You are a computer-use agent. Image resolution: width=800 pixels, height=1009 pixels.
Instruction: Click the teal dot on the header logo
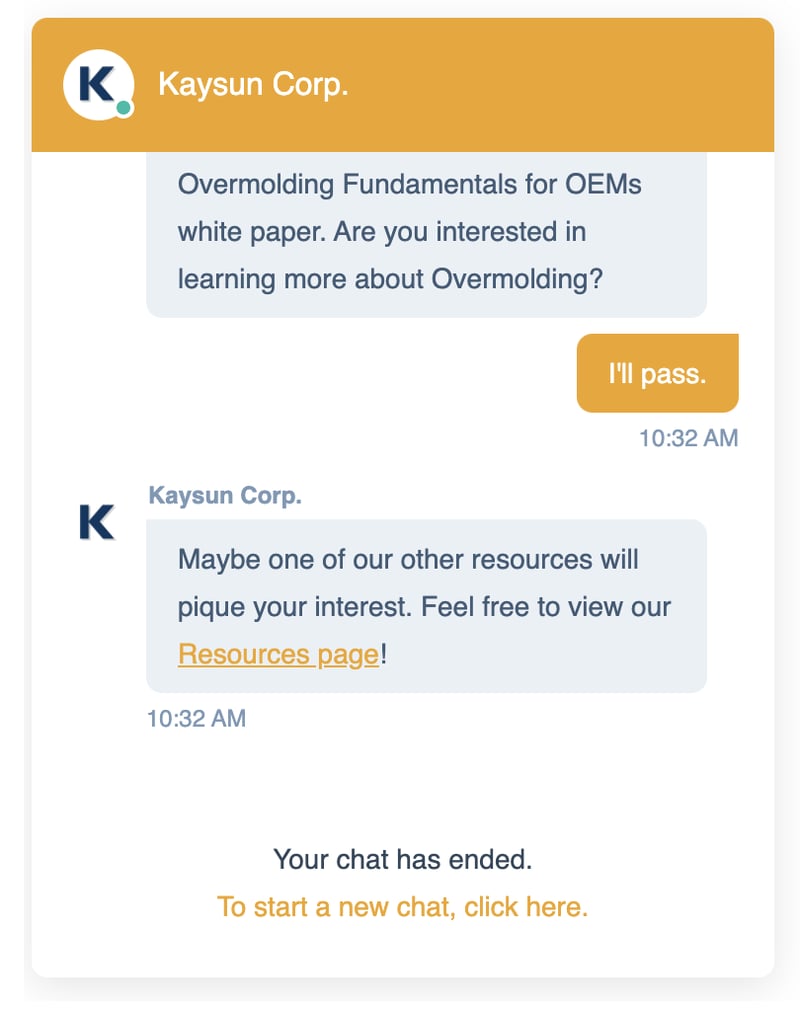121,105
